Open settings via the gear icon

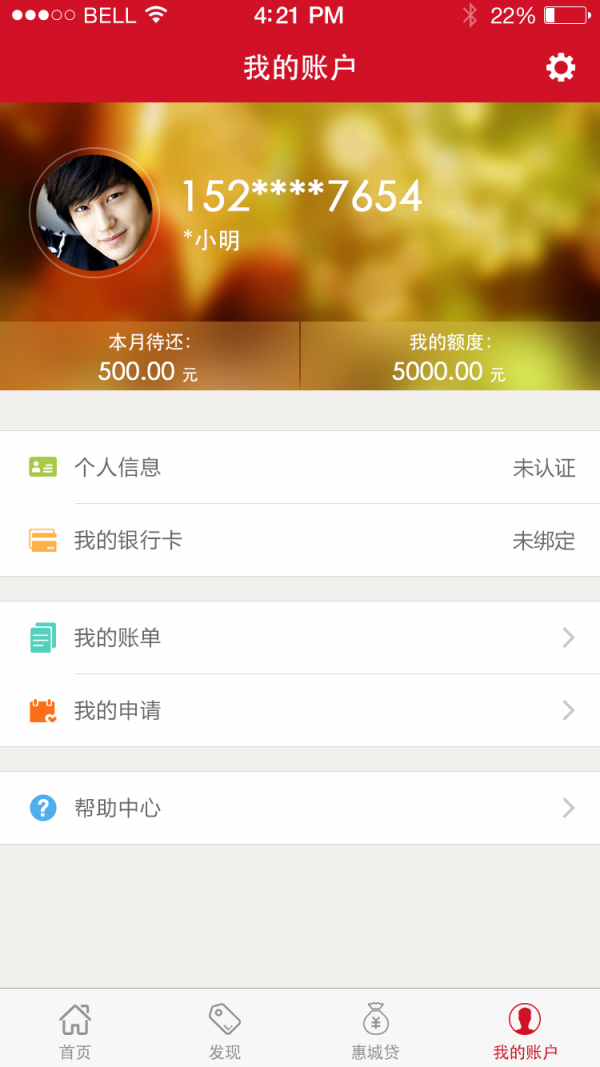tap(561, 68)
